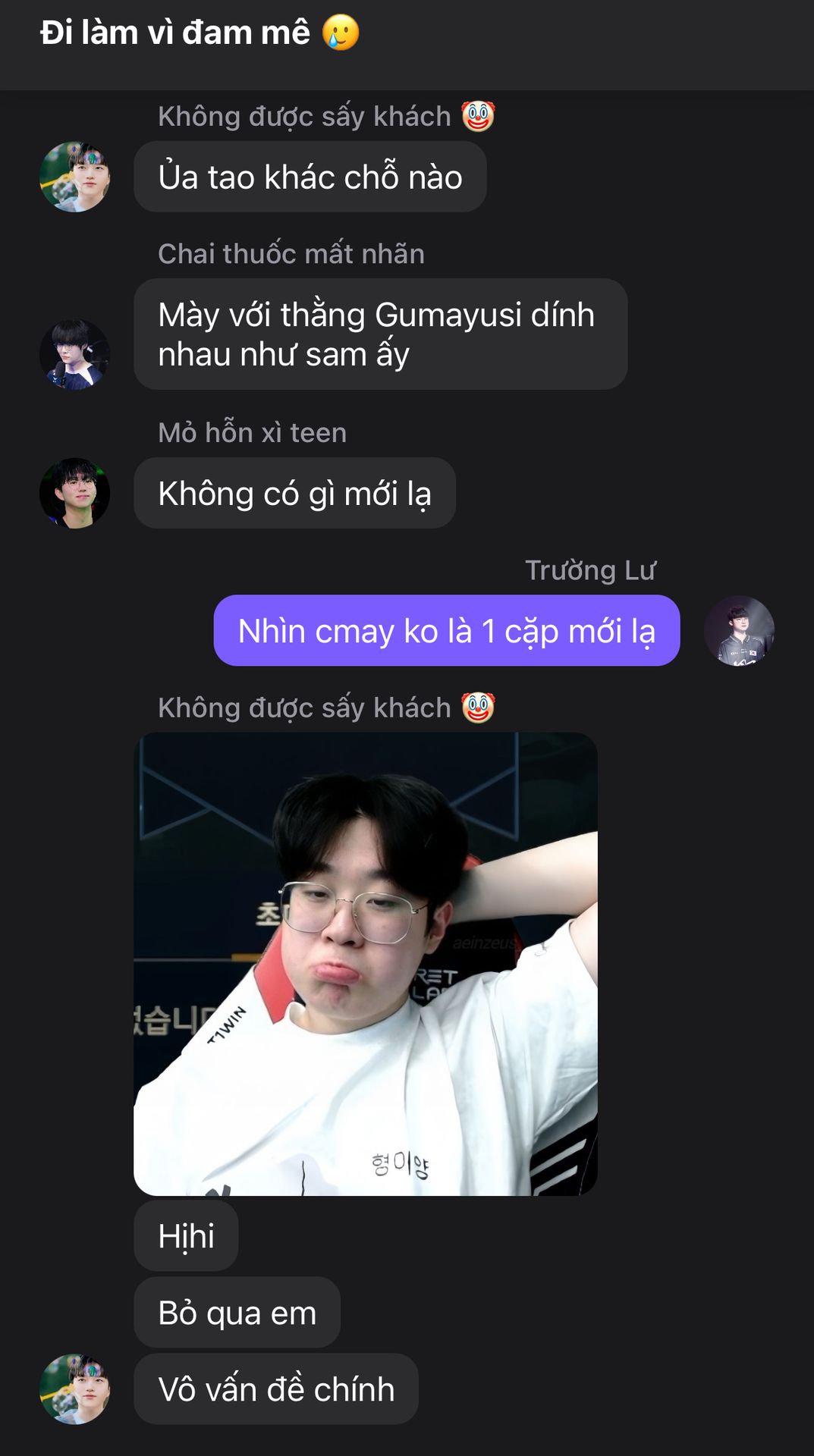Open Trường Lư's profile picture

click(739, 631)
